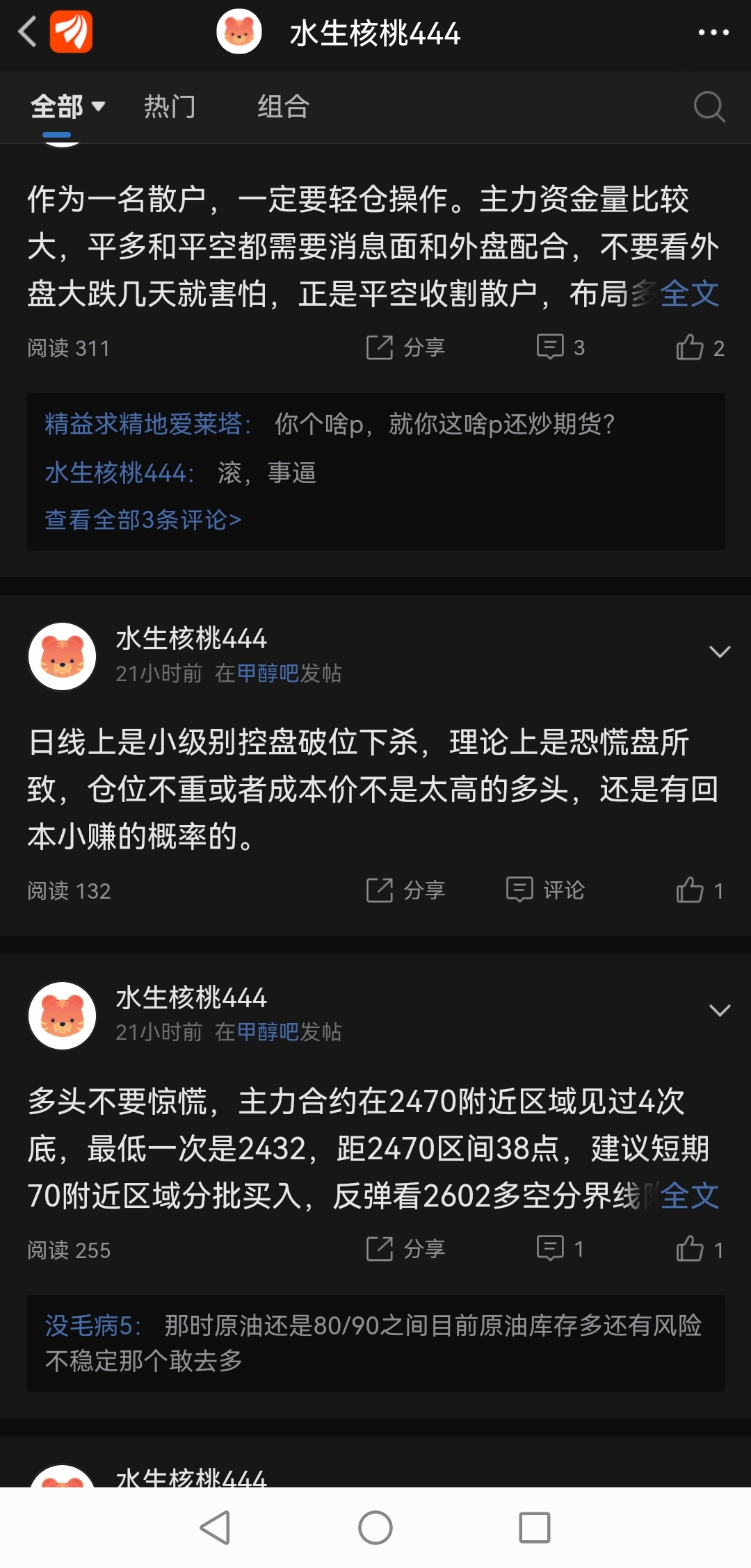Tap the system home button
The height and width of the screenshot is (1568, 751).
coord(375,1528)
